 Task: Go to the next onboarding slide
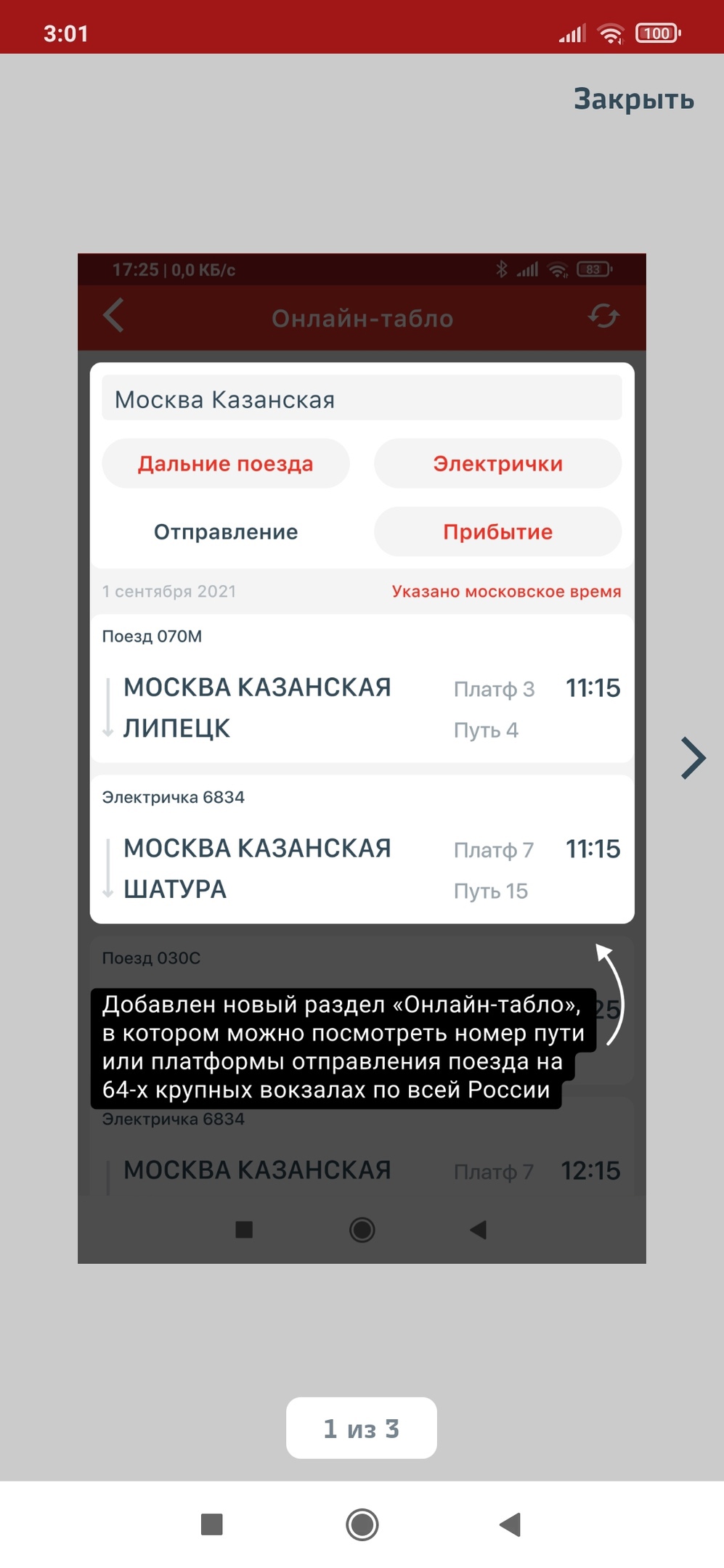click(x=694, y=759)
